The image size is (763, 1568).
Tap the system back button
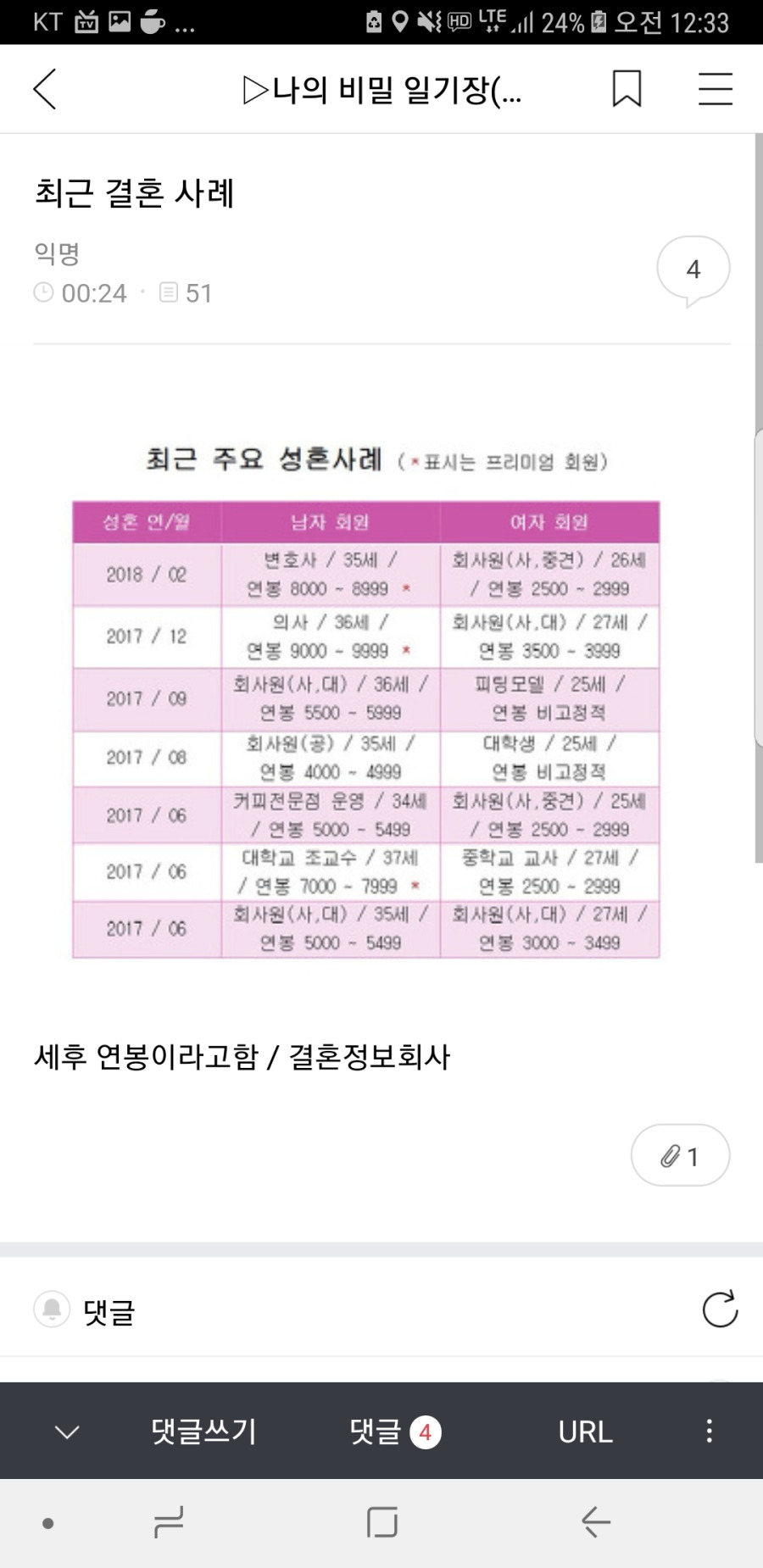pyautogui.click(x=595, y=1523)
